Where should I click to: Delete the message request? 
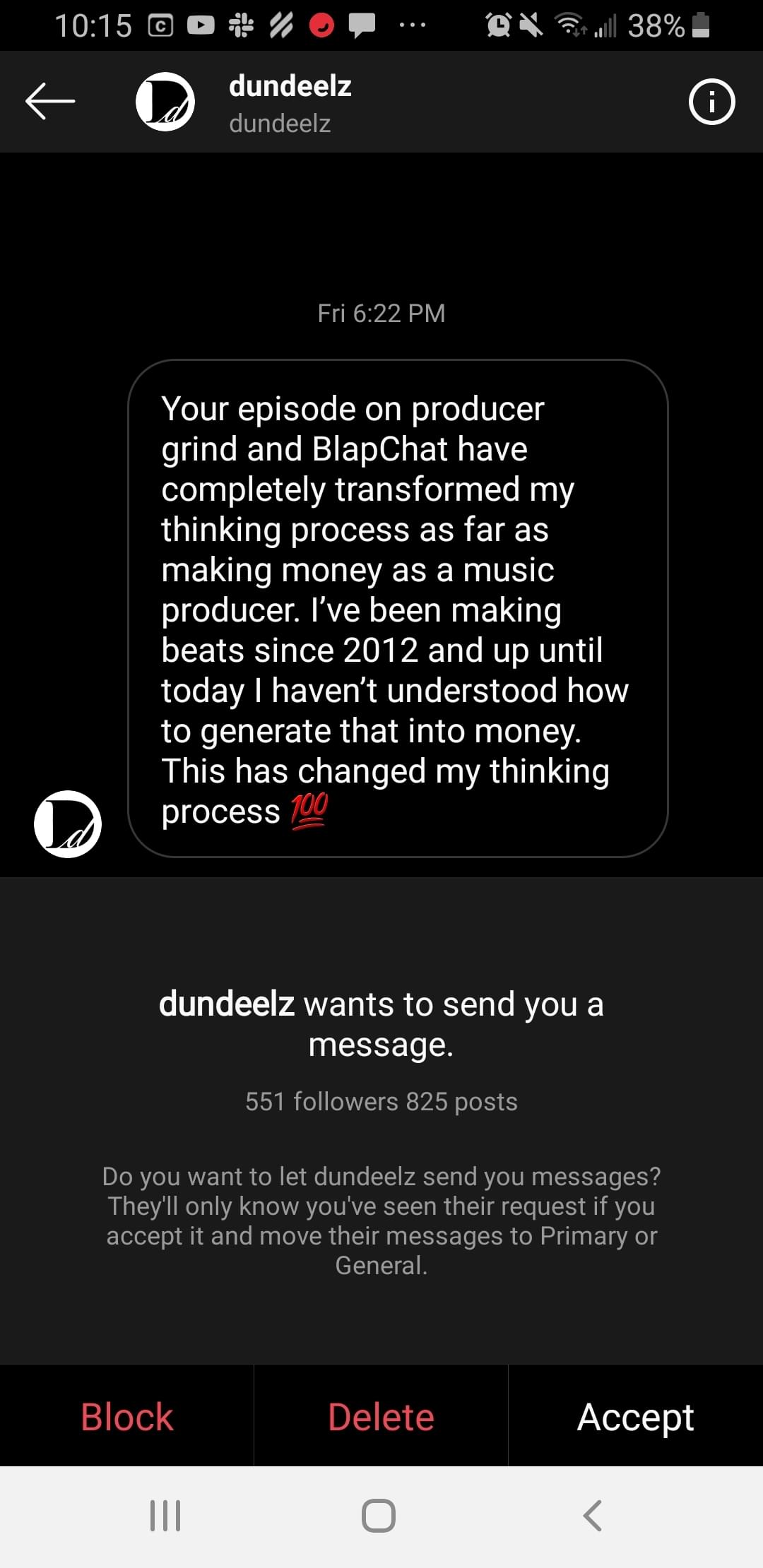381,1416
